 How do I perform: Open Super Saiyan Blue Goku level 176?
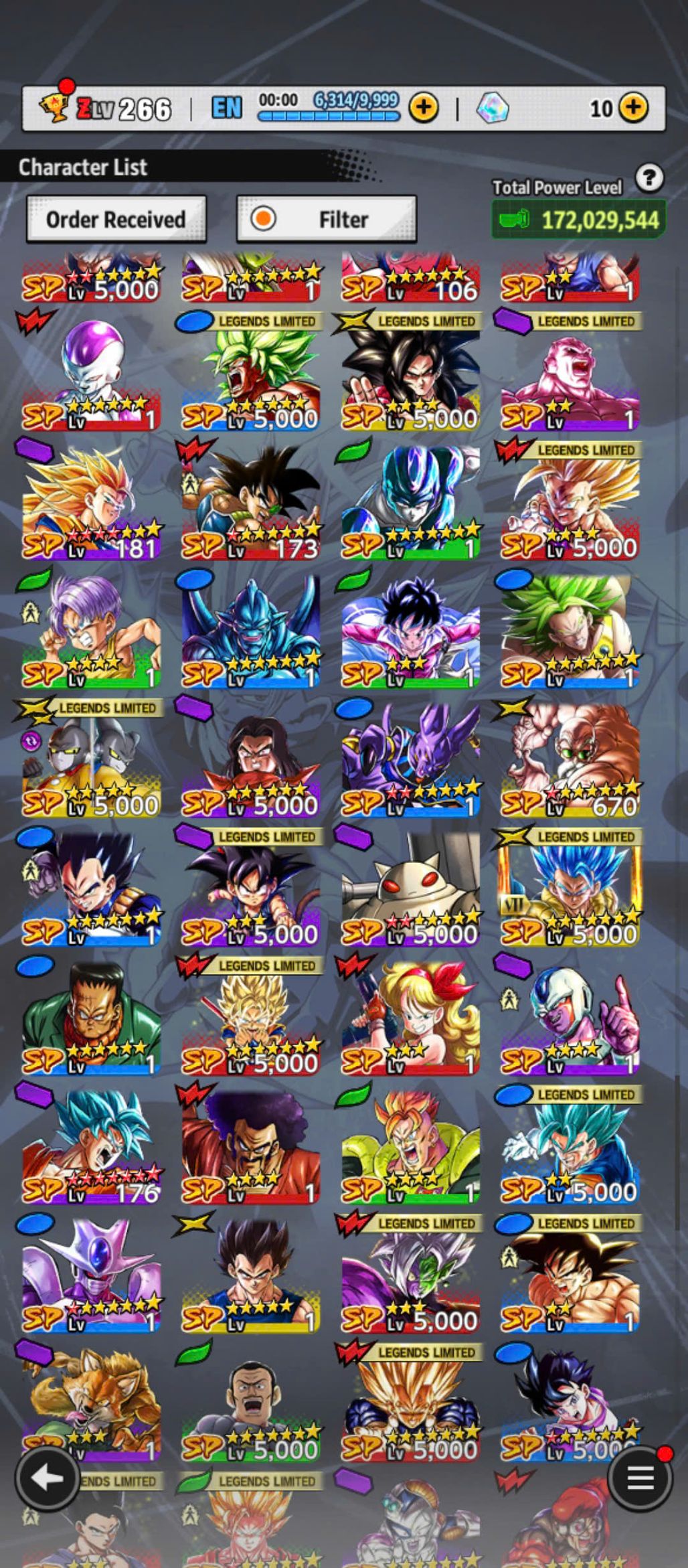click(92, 1148)
